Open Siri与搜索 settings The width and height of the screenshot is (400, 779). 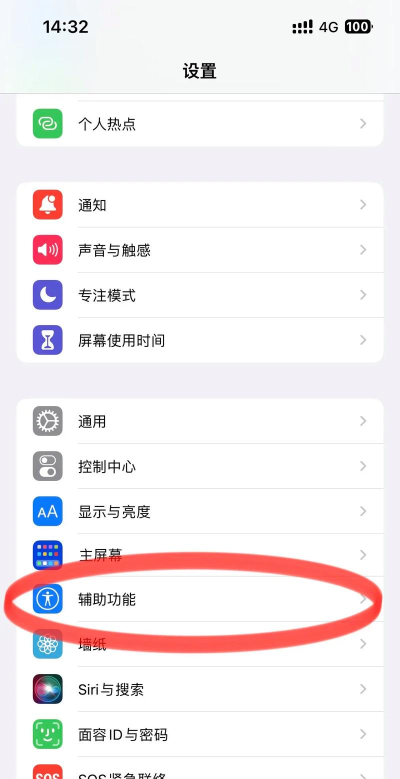[200, 689]
